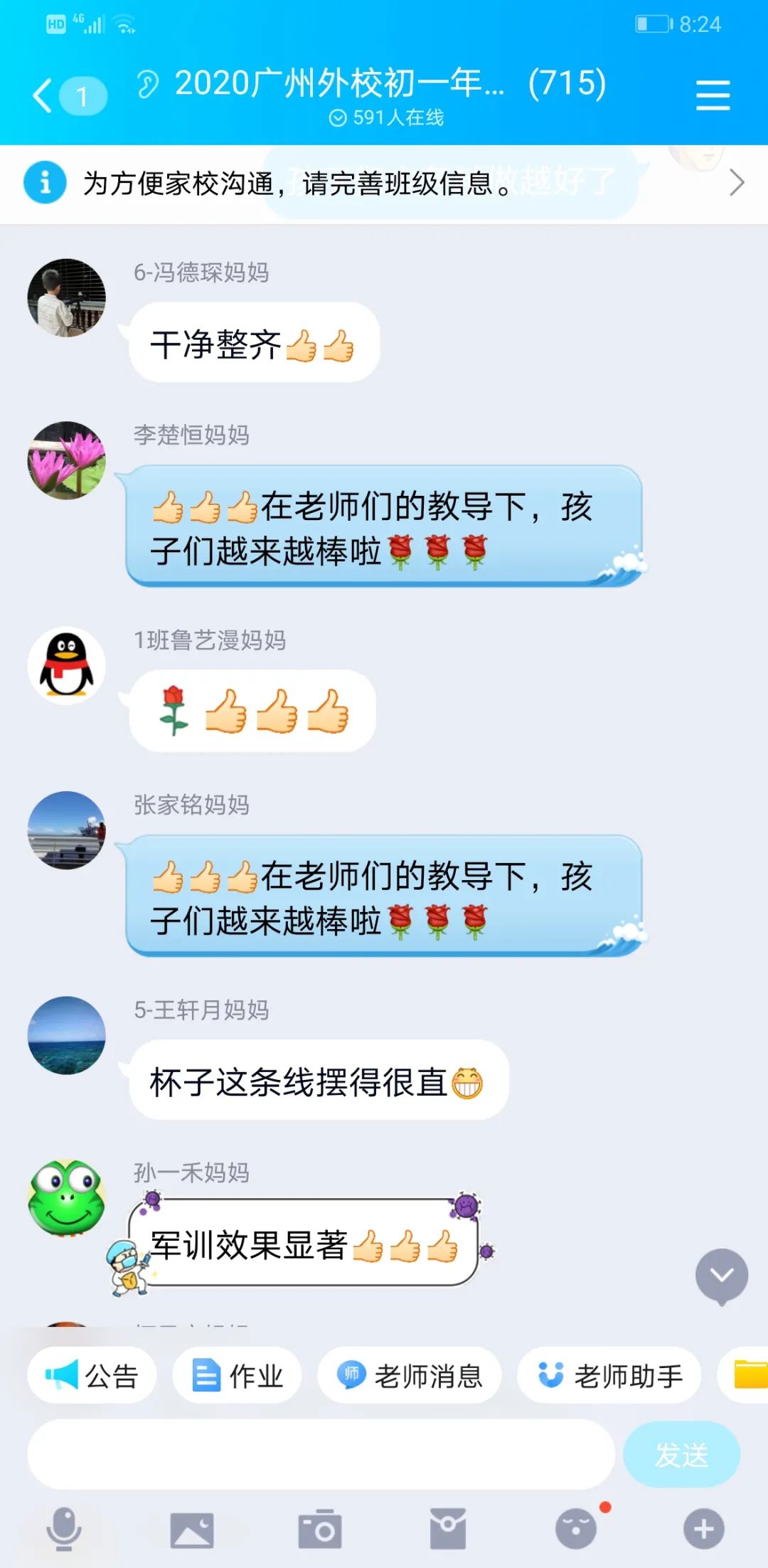Open the complete class info banner
The height and width of the screenshot is (1568, 768).
point(384,184)
